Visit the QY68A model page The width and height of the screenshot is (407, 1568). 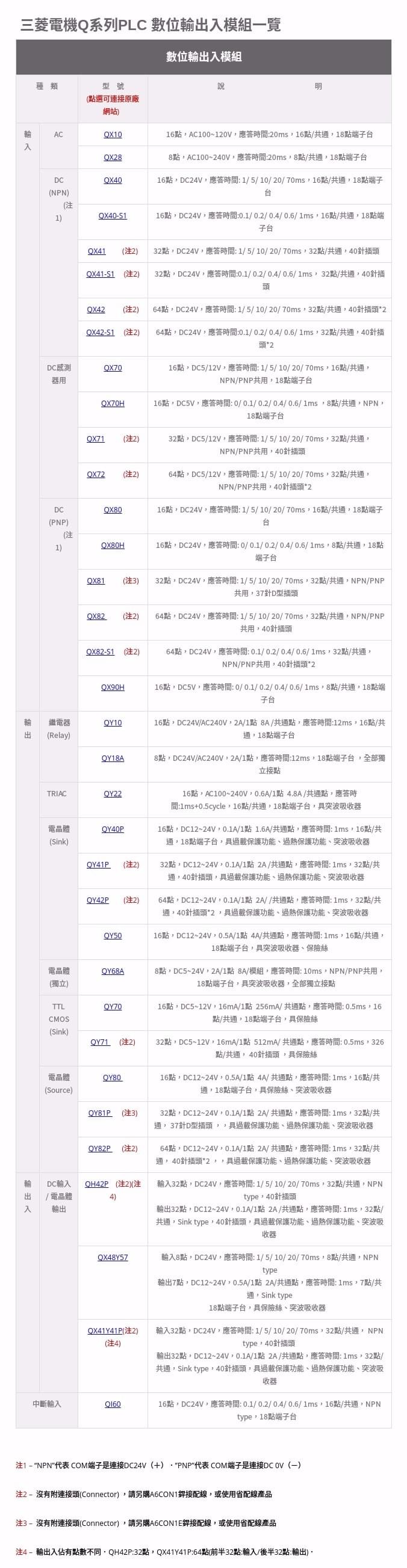pyautogui.click(x=113, y=971)
